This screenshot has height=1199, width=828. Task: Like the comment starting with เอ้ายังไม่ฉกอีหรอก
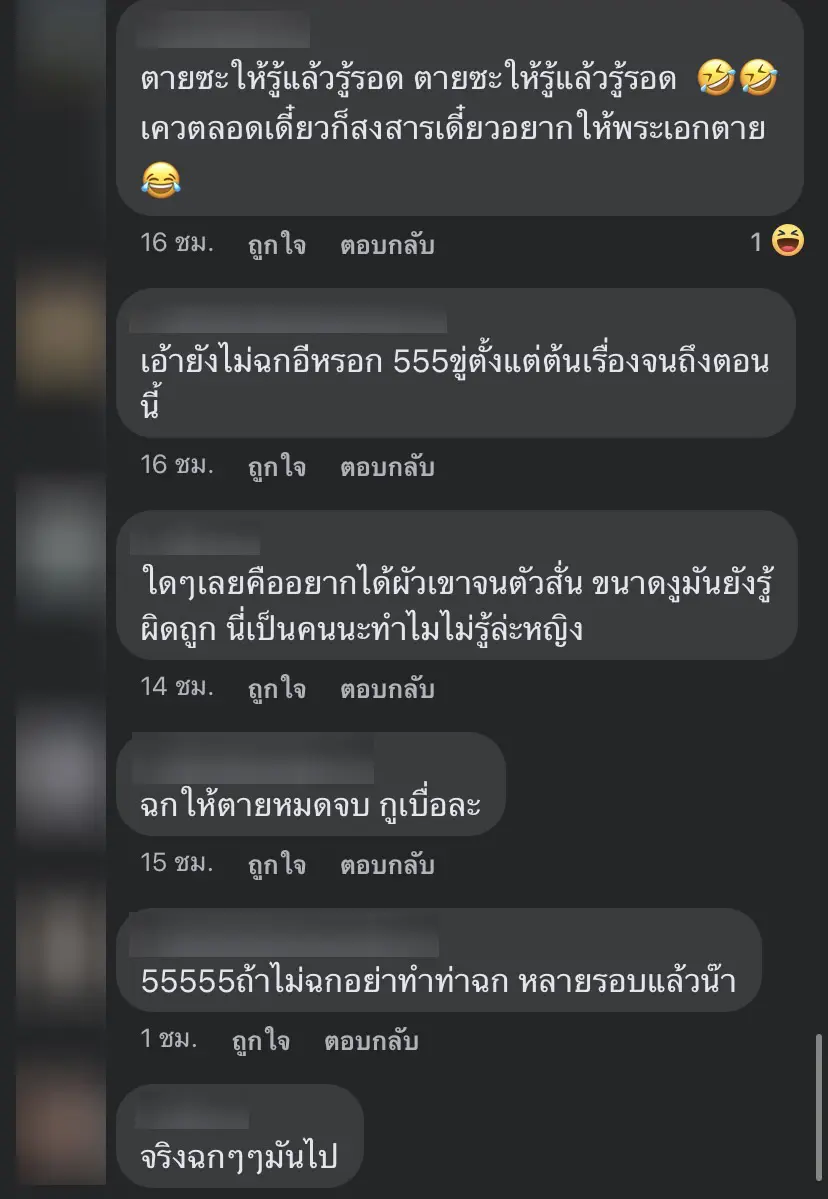tap(277, 467)
